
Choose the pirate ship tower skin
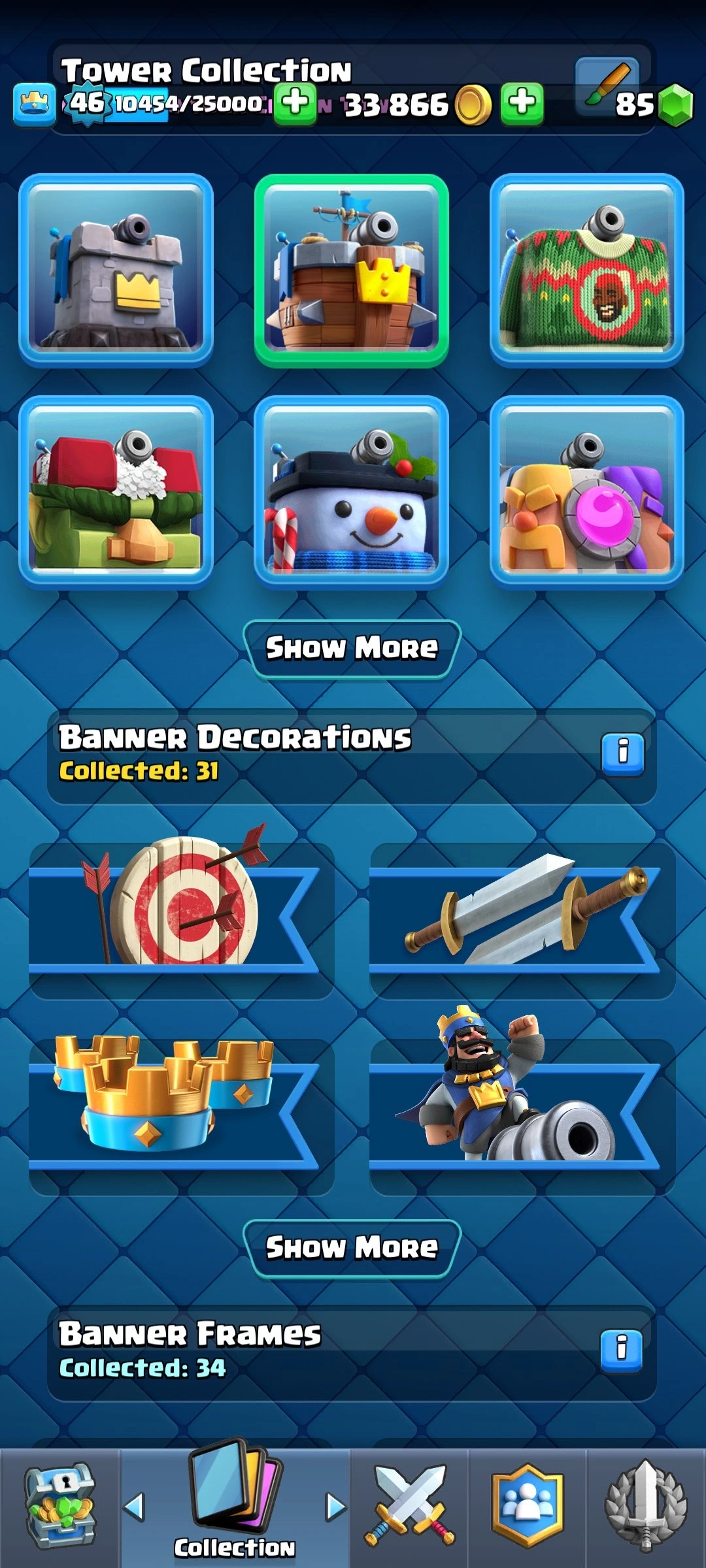click(x=351, y=270)
